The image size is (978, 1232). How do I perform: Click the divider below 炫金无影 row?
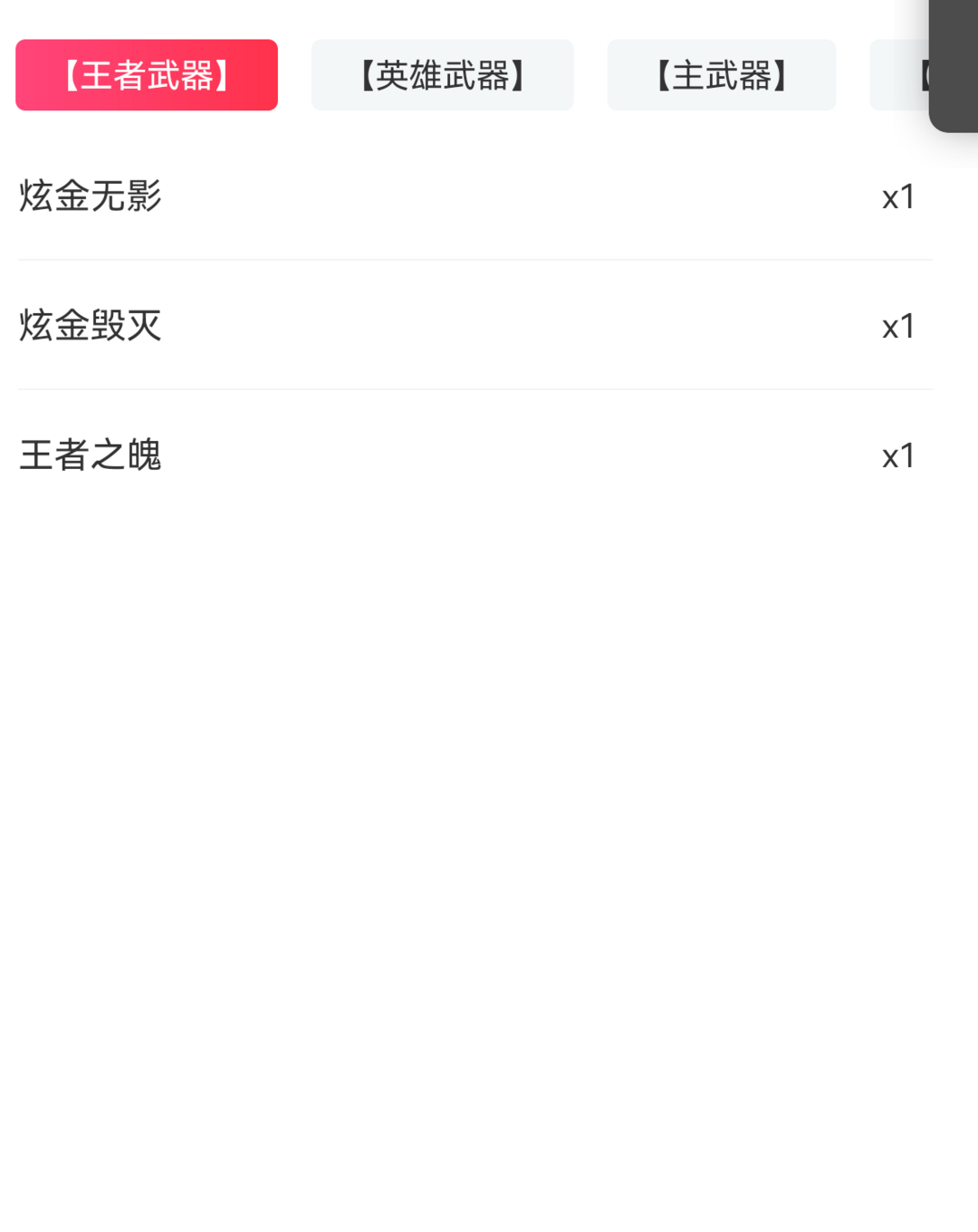475,261
